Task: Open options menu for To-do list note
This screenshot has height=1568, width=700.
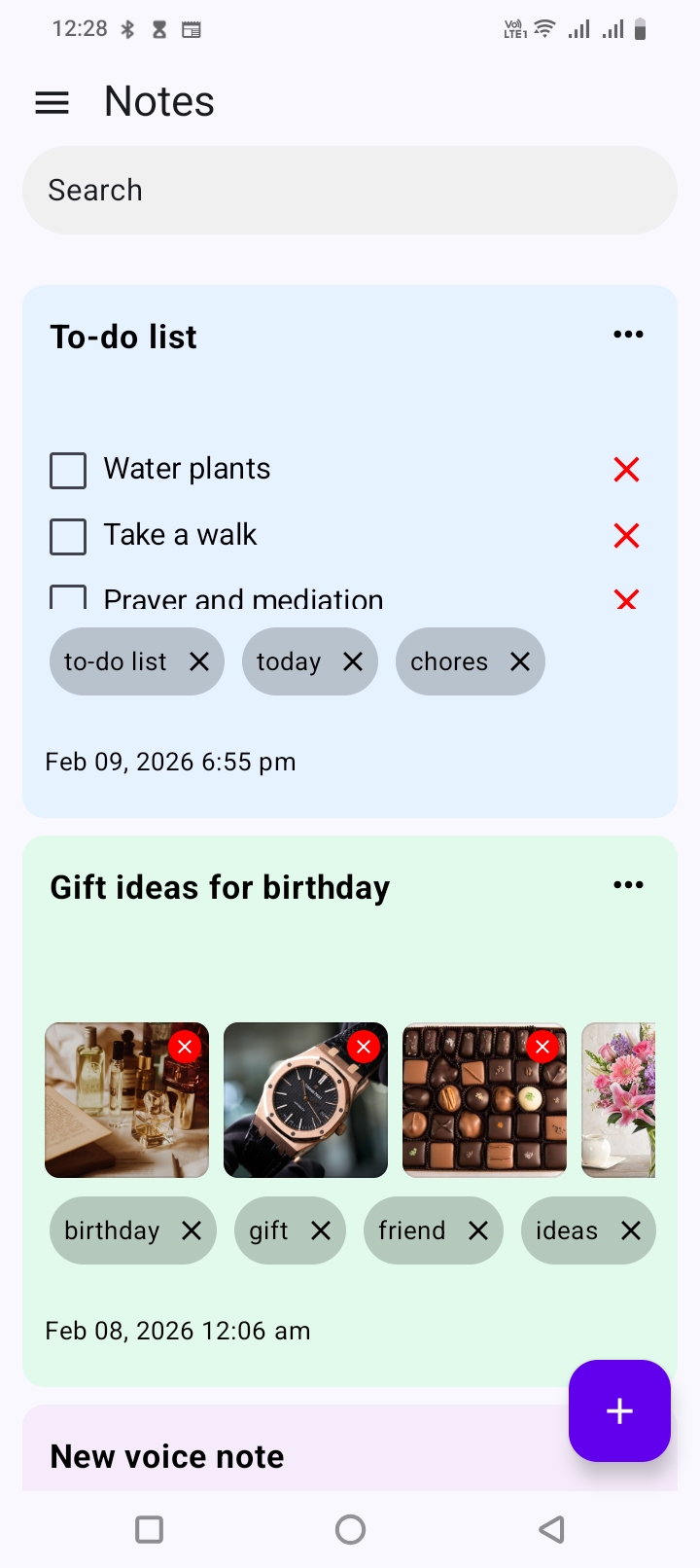Action: [628, 334]
